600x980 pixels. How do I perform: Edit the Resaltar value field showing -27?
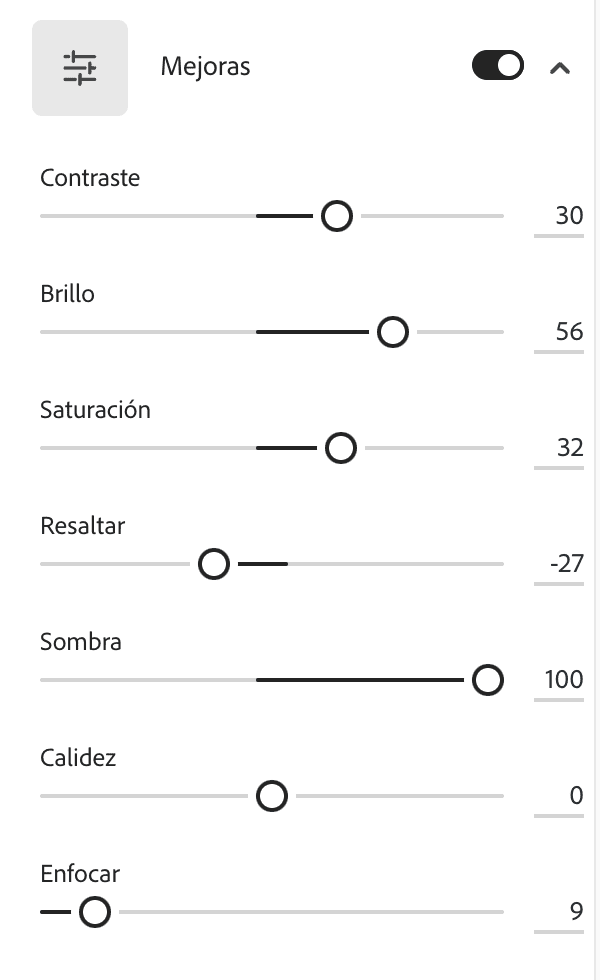(559, 564)
